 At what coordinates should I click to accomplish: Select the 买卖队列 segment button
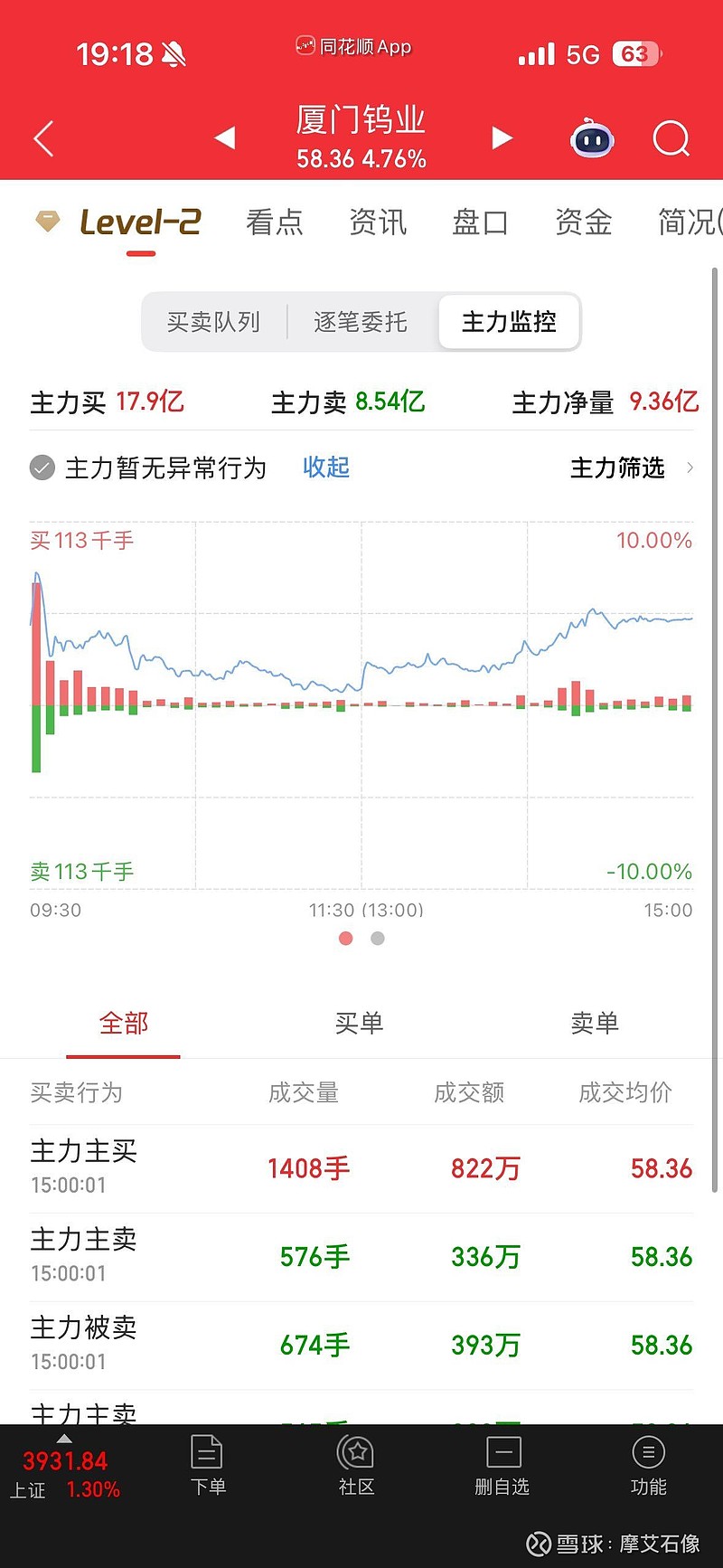click(215, 322)
